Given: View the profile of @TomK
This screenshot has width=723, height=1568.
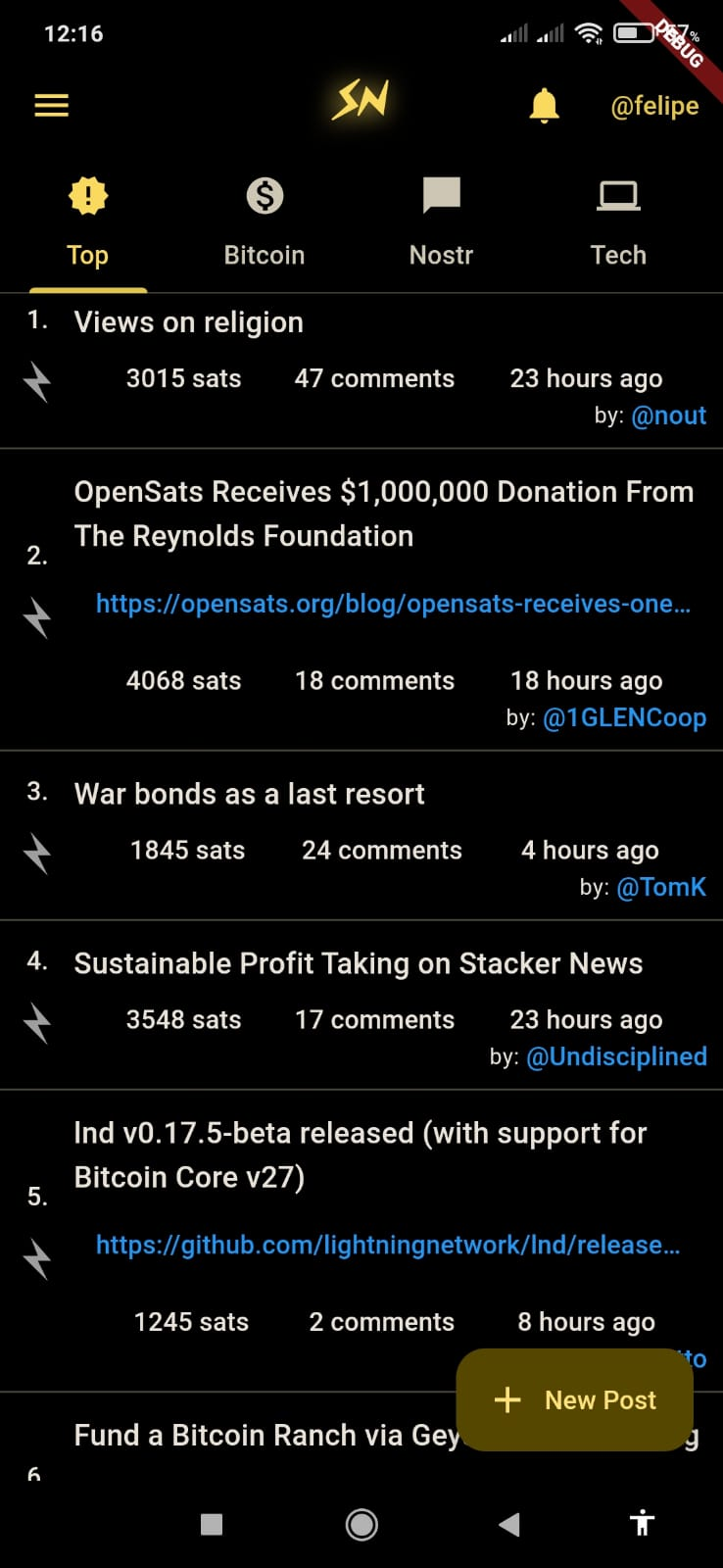Looking at the screenshot, I should pyautogui.click(x=661, y=887).
